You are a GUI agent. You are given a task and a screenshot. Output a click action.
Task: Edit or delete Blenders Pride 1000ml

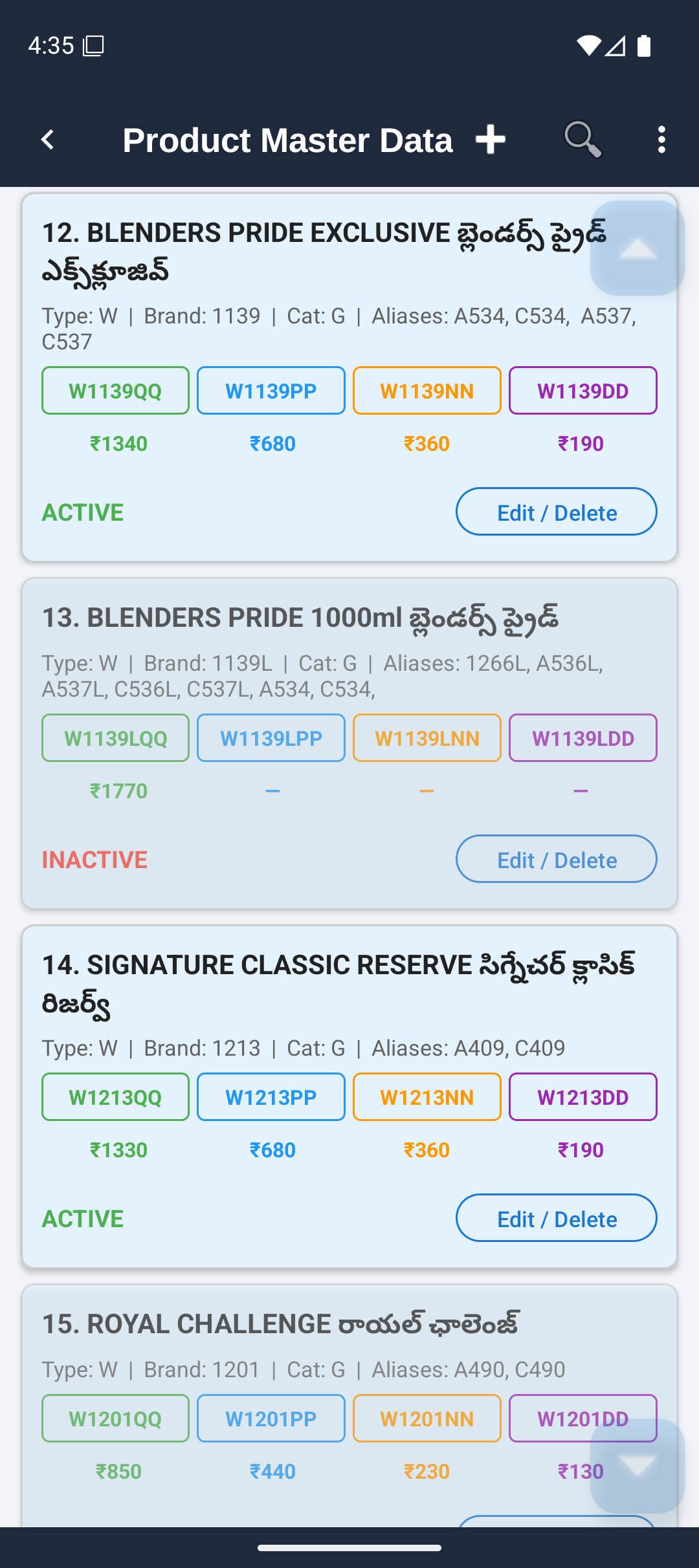click(557, 859)
